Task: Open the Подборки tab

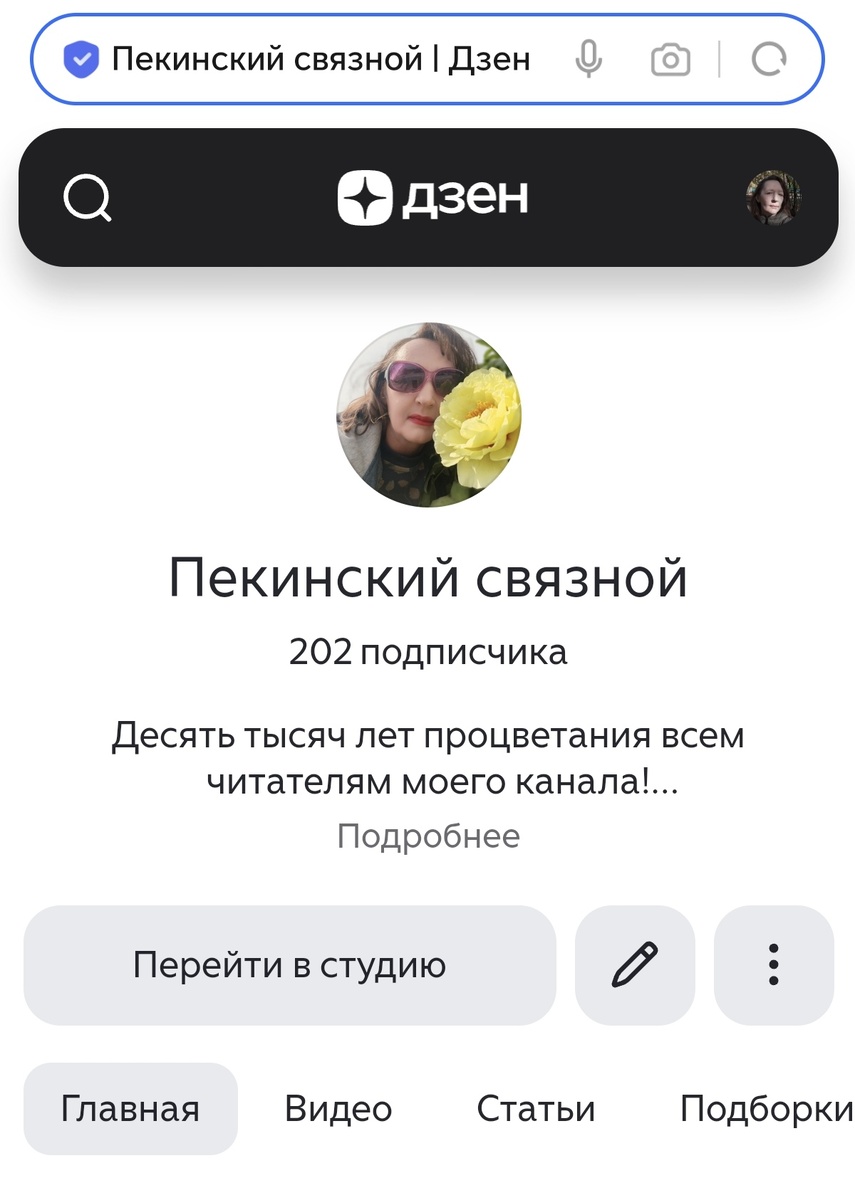Action: point(765,1108)
